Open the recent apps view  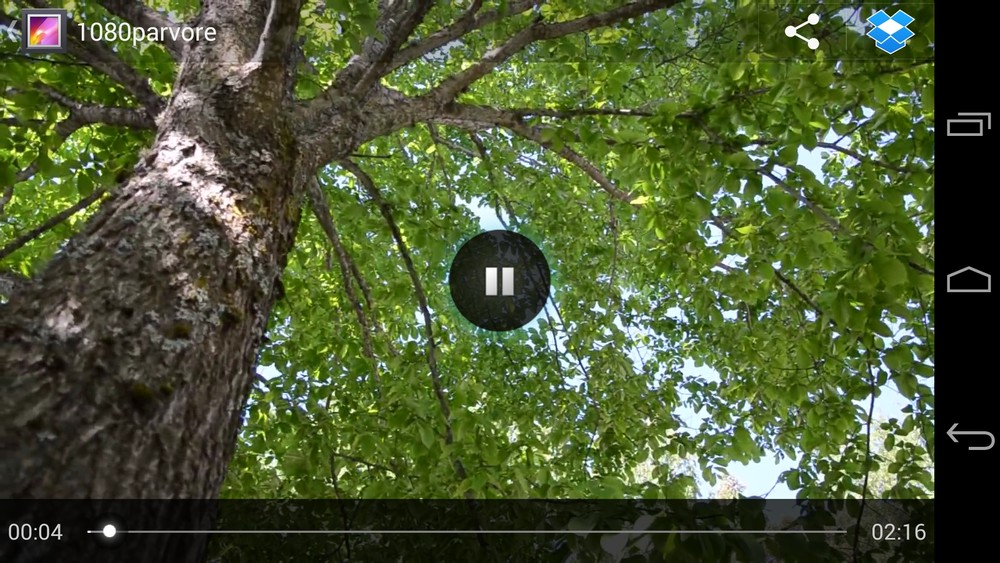(968, 124)
